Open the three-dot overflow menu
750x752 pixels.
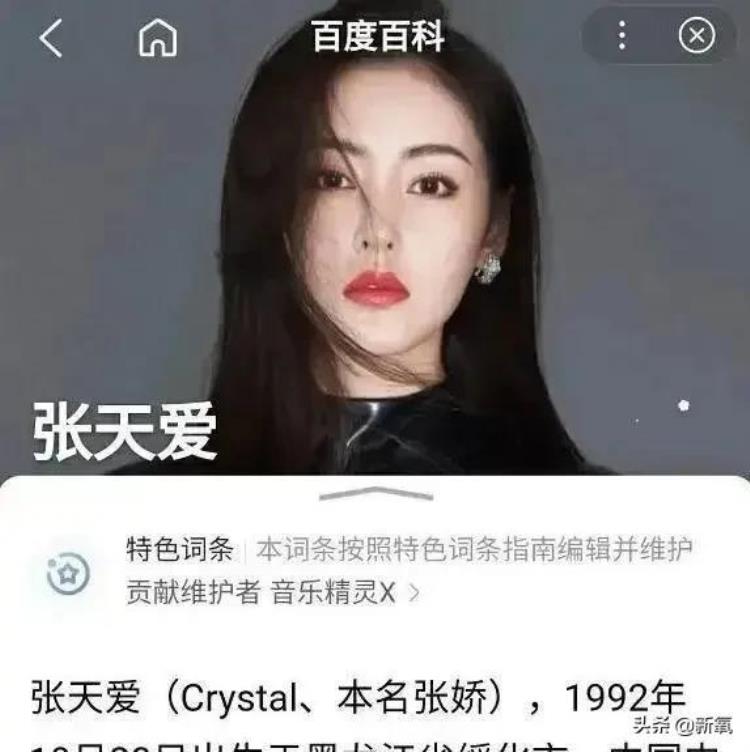click(x=622, y=37)
